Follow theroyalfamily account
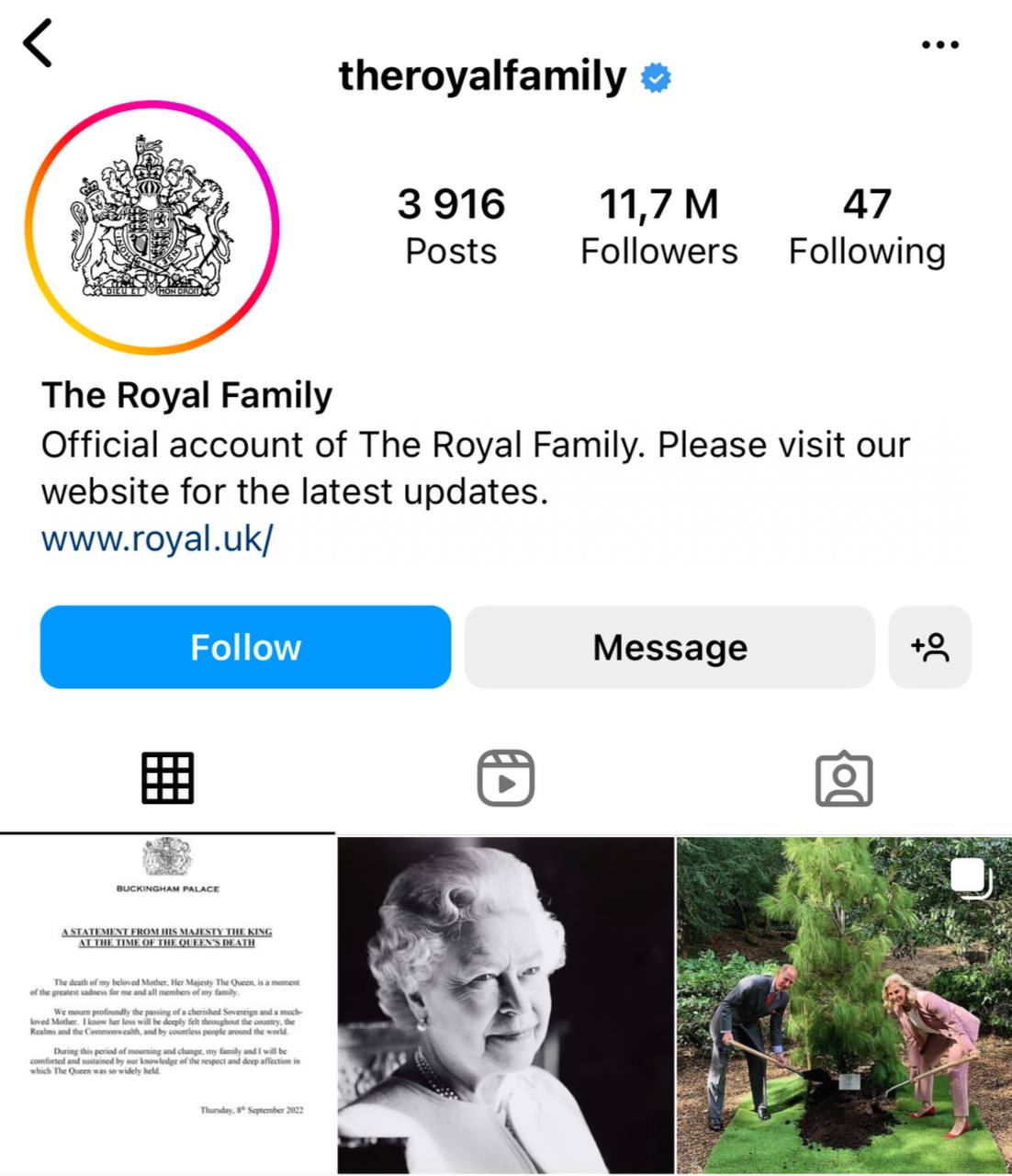Viewport: 1012px width, 1176px height. click(x=245, y=647)
